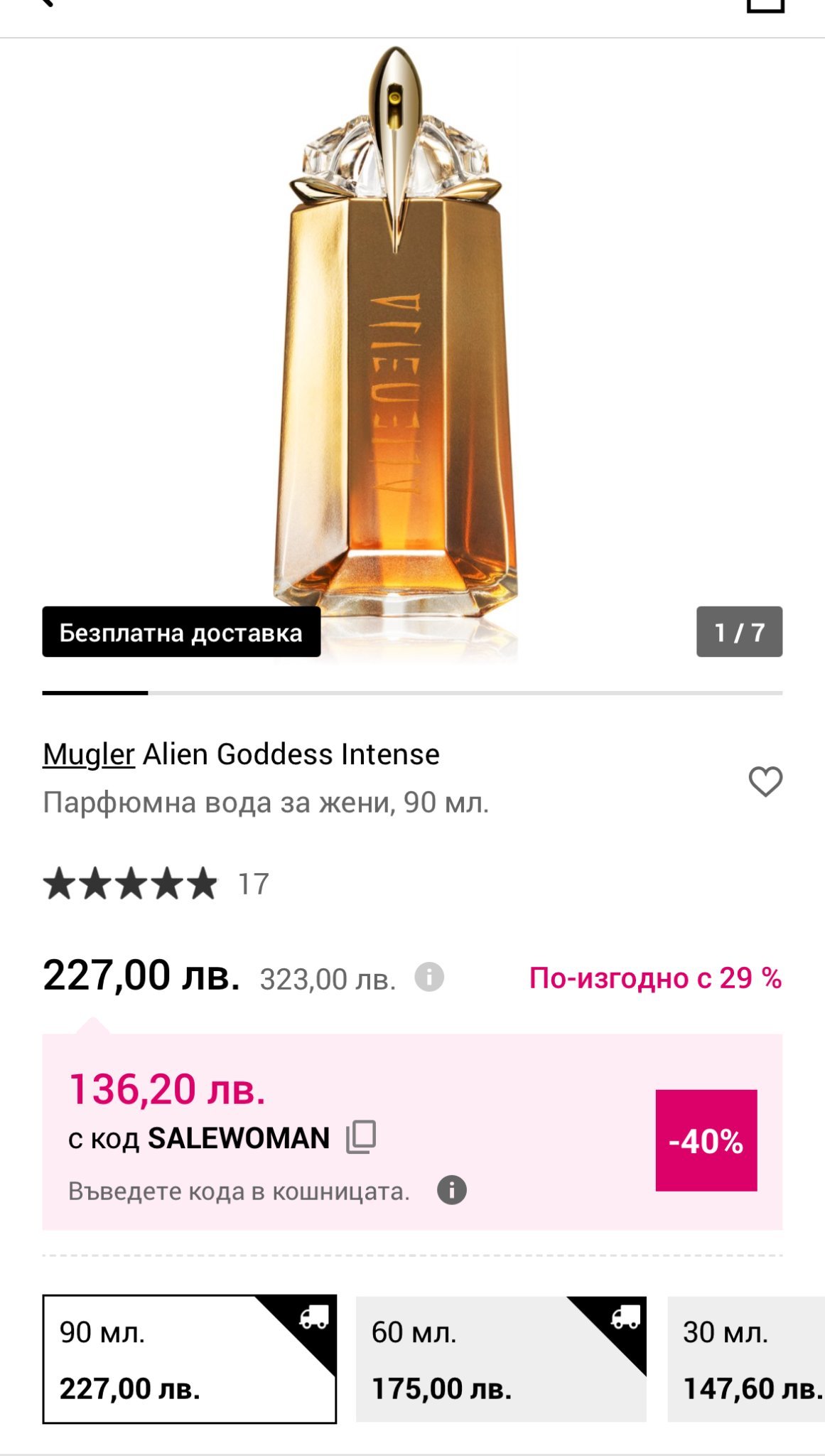Select the 90 мл. size option

[x=189, y=1359]
